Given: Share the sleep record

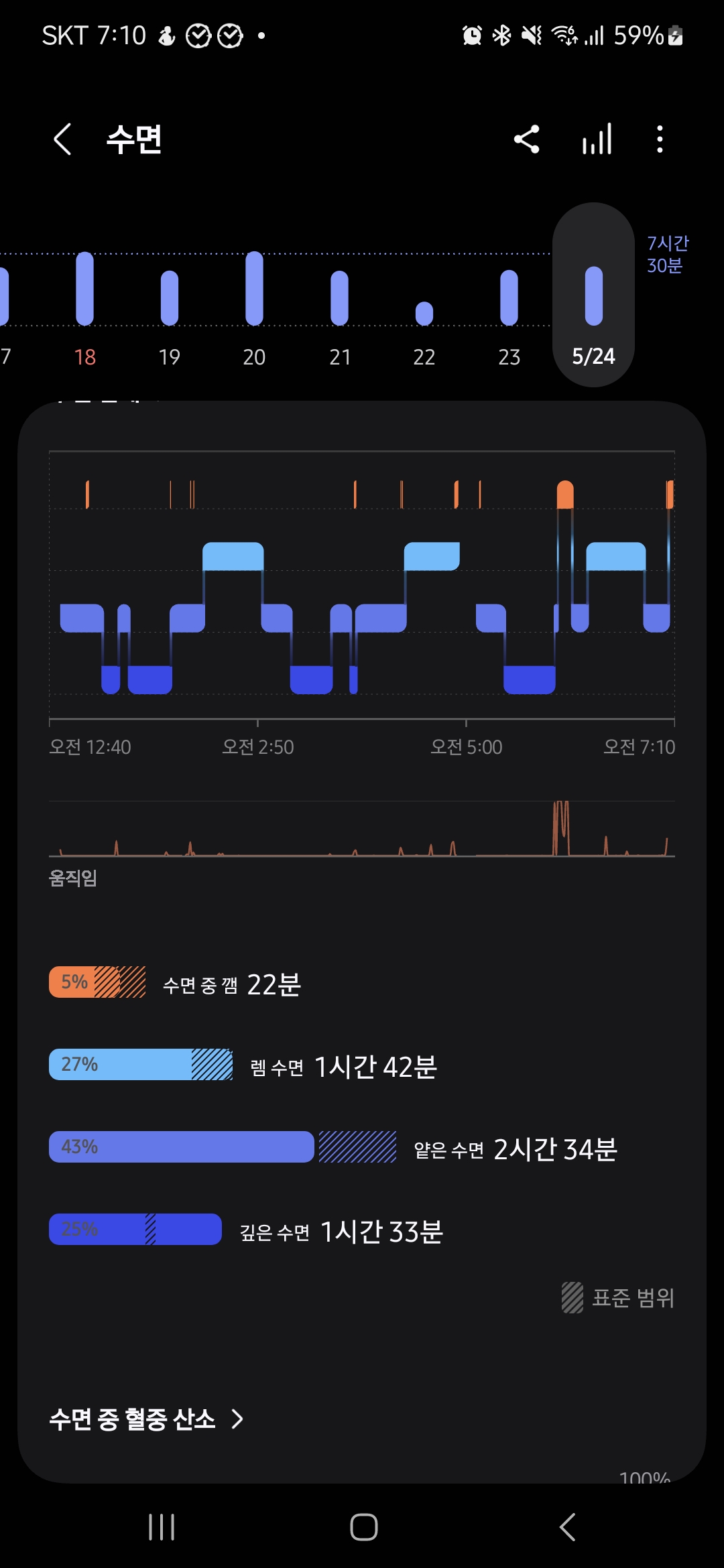Looking at the screenshot, I should pos(527,139).
